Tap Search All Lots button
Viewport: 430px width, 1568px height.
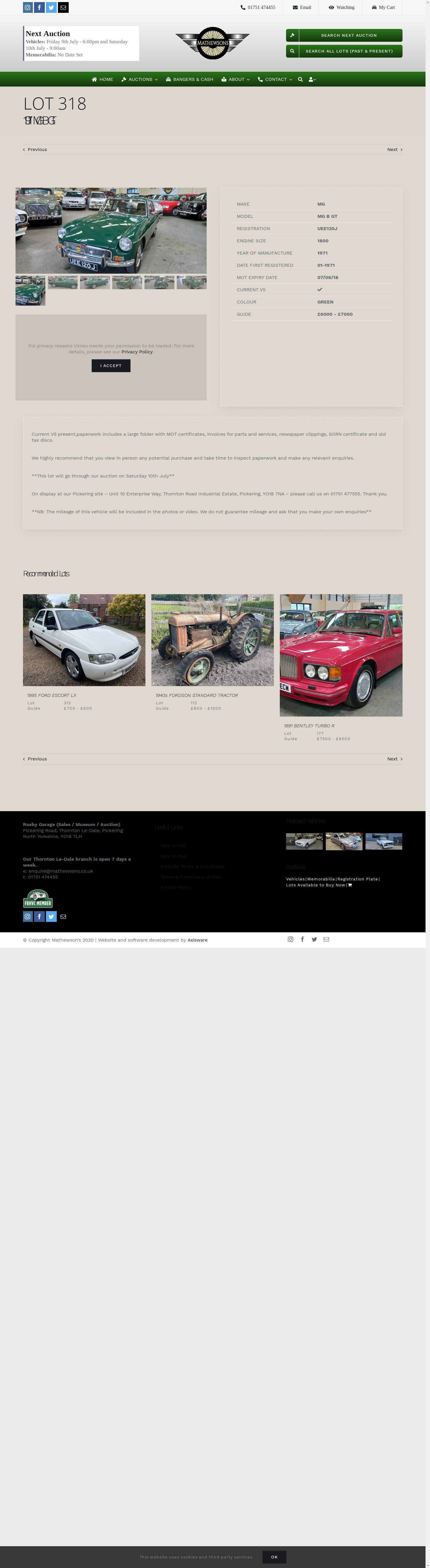coord(344,51)
